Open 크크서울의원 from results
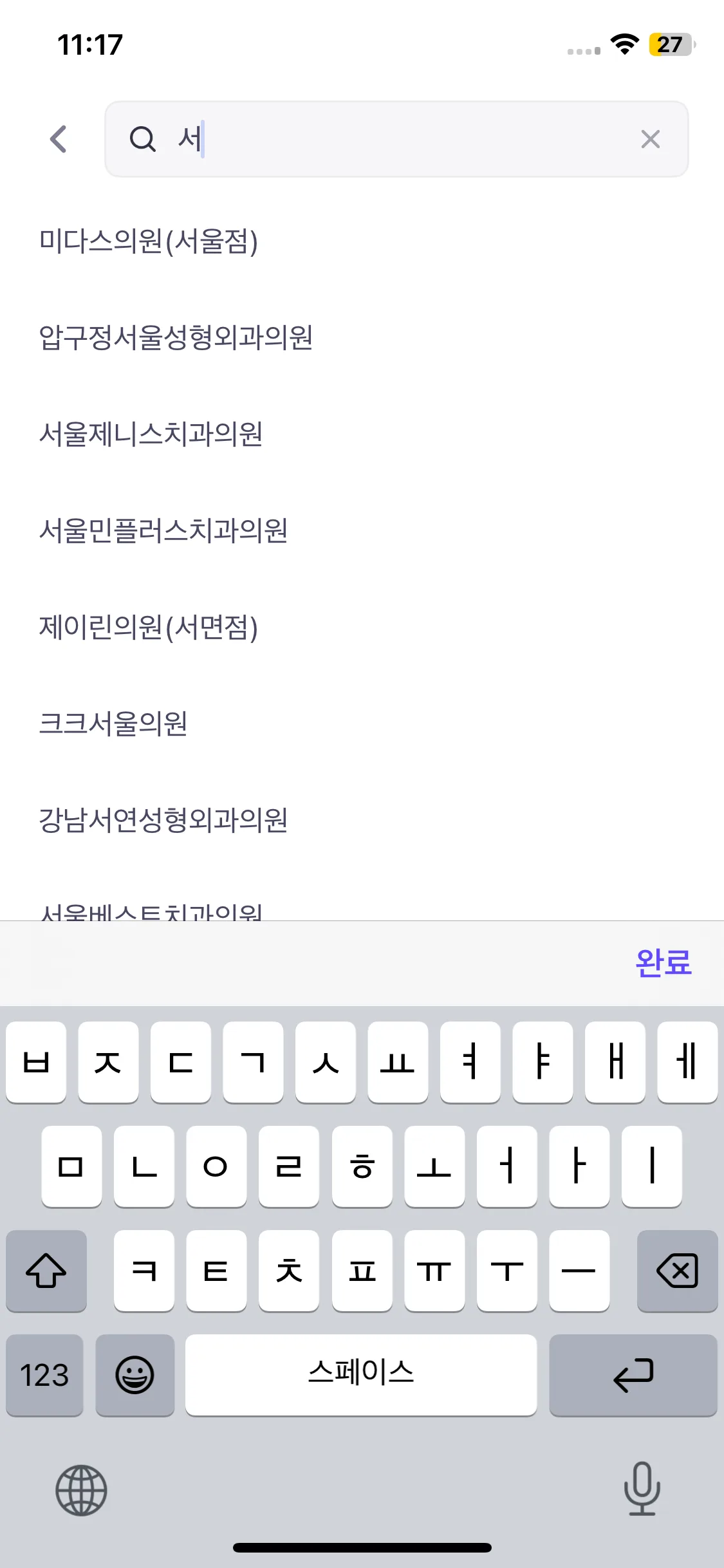This screenshot has height=1568, width=724. coord(113,723)
